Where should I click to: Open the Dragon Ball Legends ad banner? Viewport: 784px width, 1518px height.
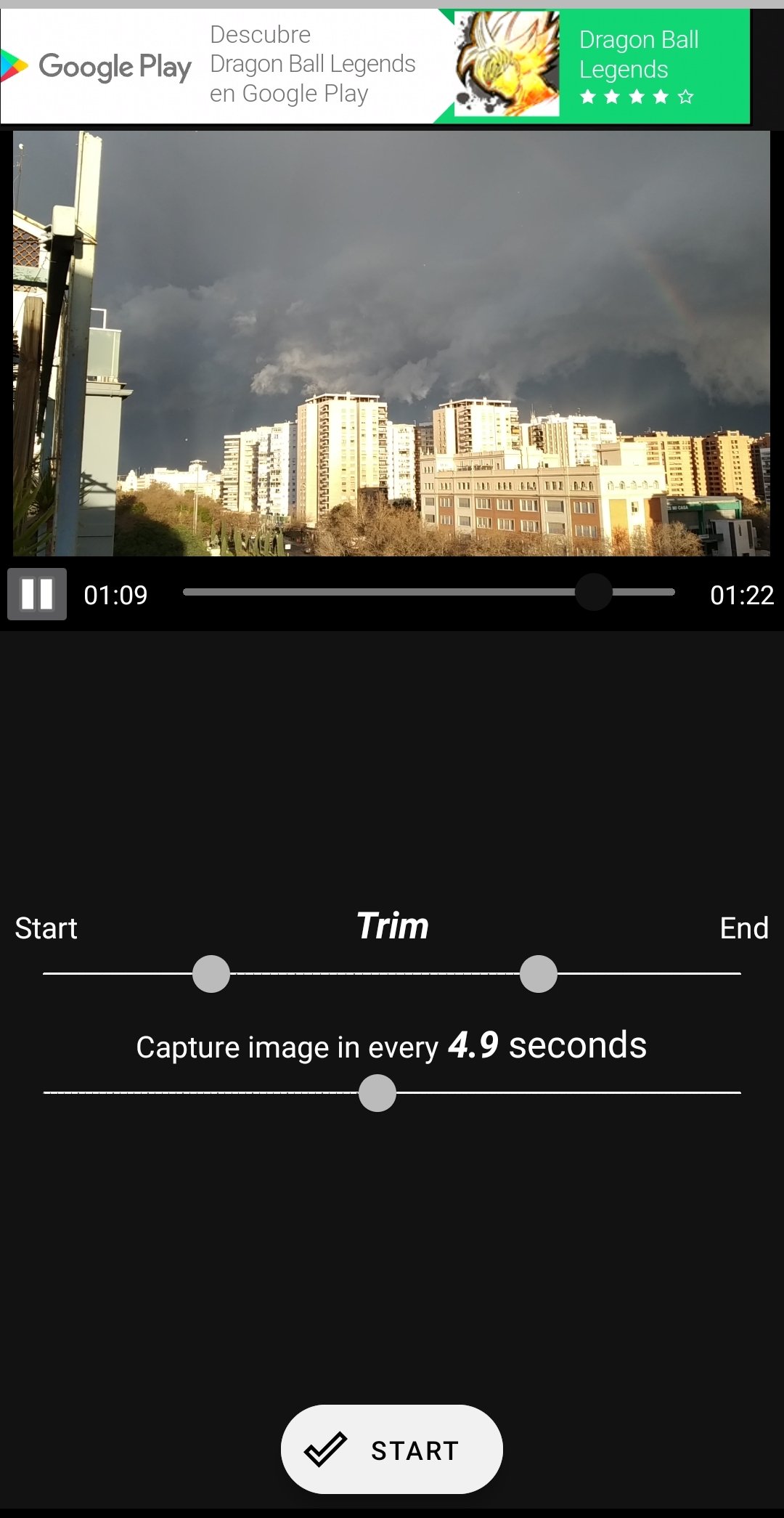pyautogui.click(x=375, y=66)
